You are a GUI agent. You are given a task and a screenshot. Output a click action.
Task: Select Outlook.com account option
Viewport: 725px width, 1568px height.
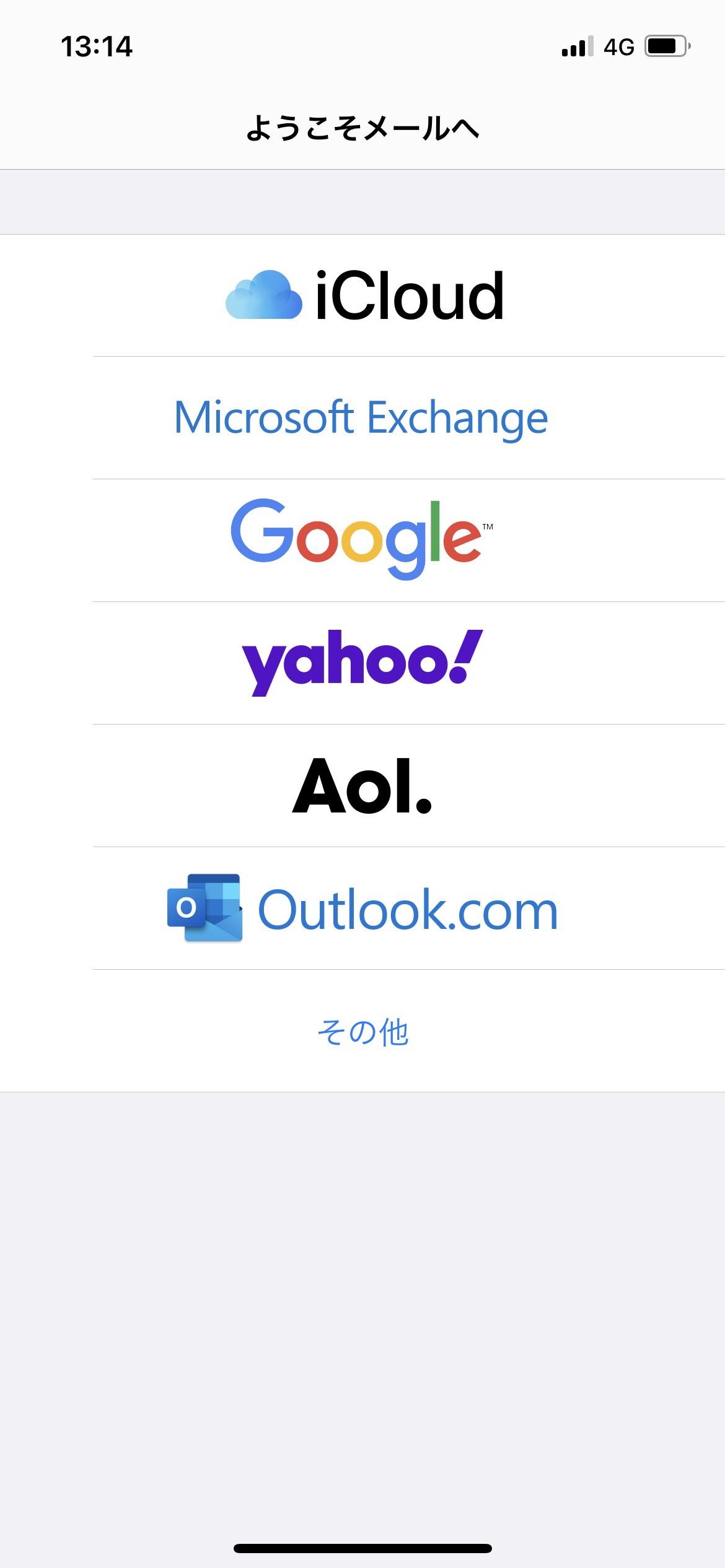pyautogui.click(x=362, y=908)
